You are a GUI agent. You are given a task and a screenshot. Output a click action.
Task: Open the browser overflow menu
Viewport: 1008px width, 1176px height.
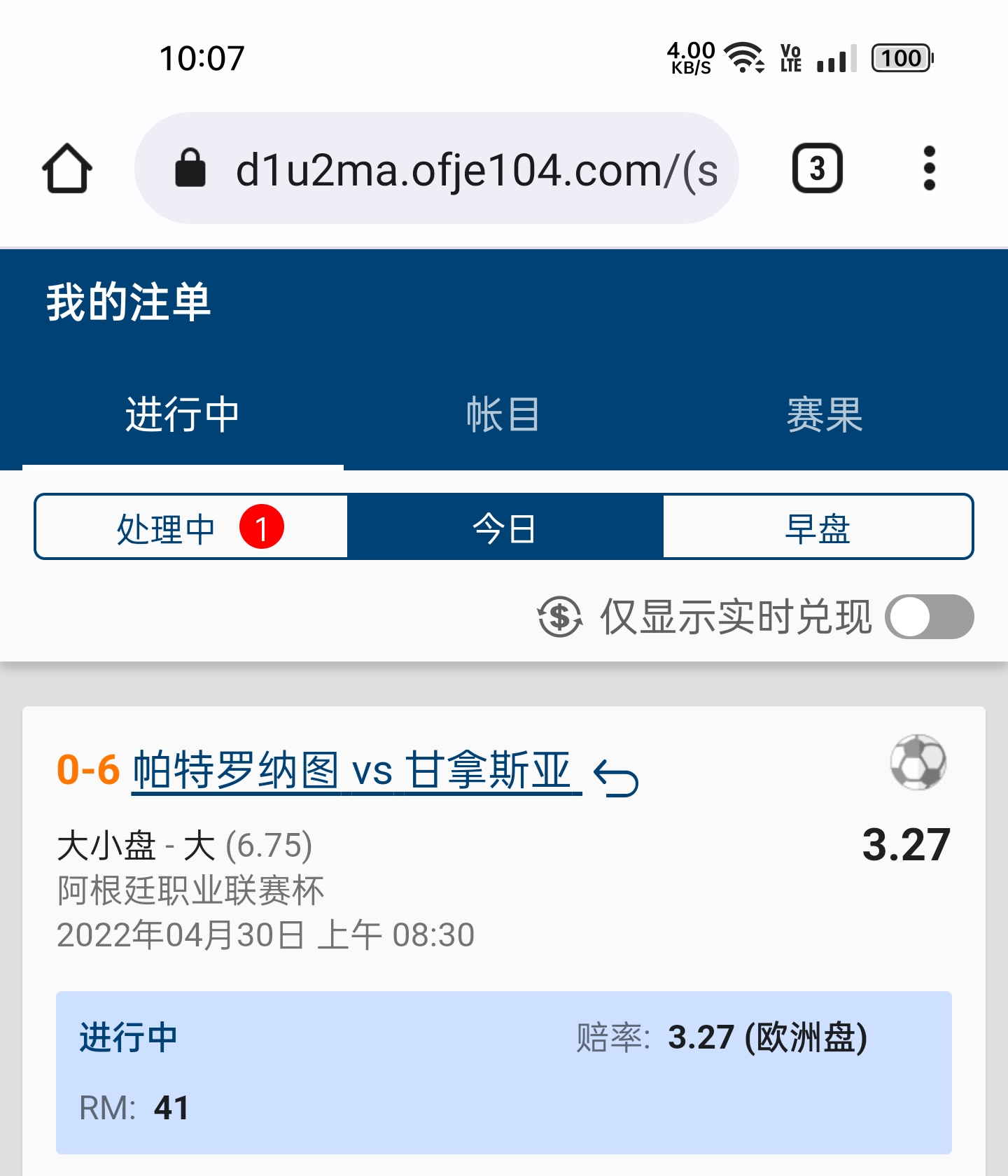click(x=929, y=168)
